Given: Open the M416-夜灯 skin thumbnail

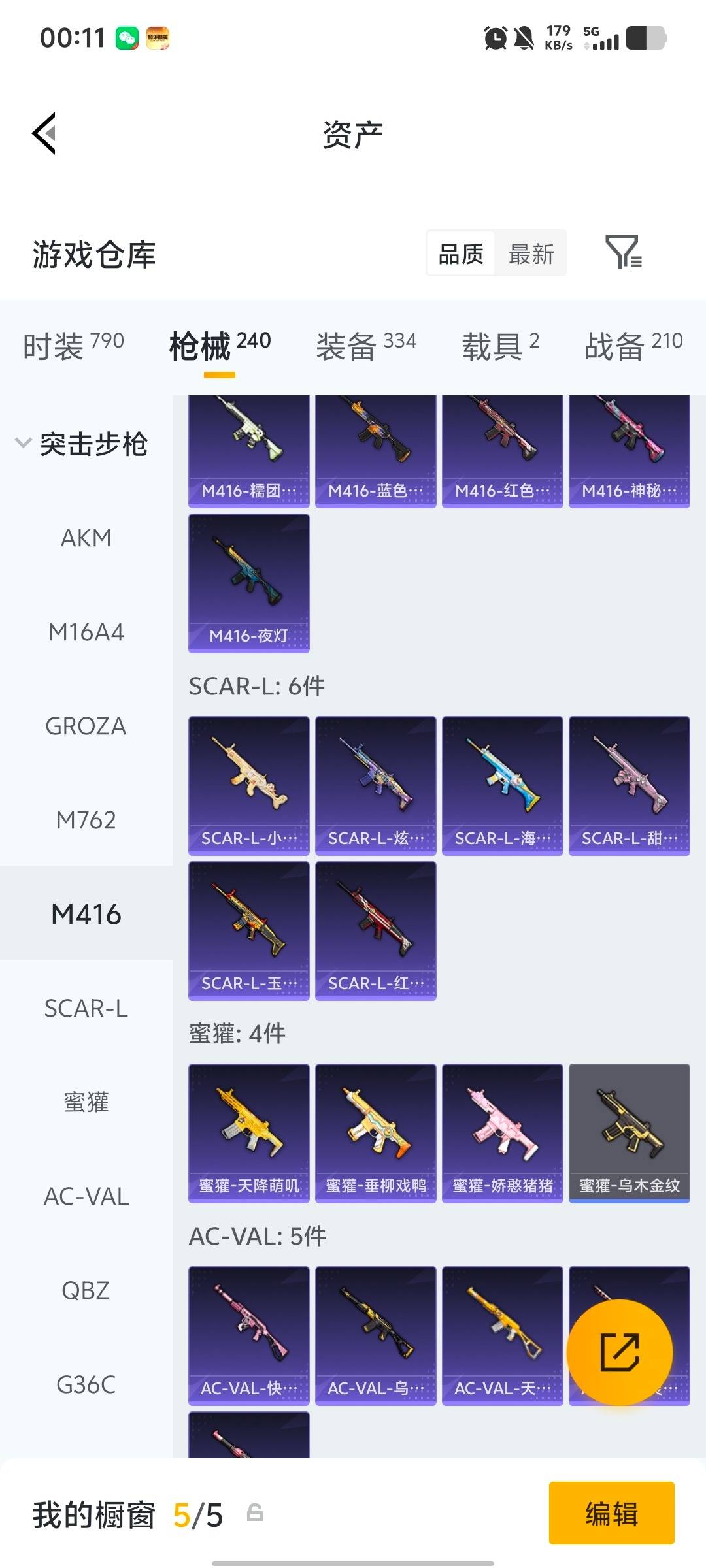Looking at the screenshot, I should [x=248, y=583].
